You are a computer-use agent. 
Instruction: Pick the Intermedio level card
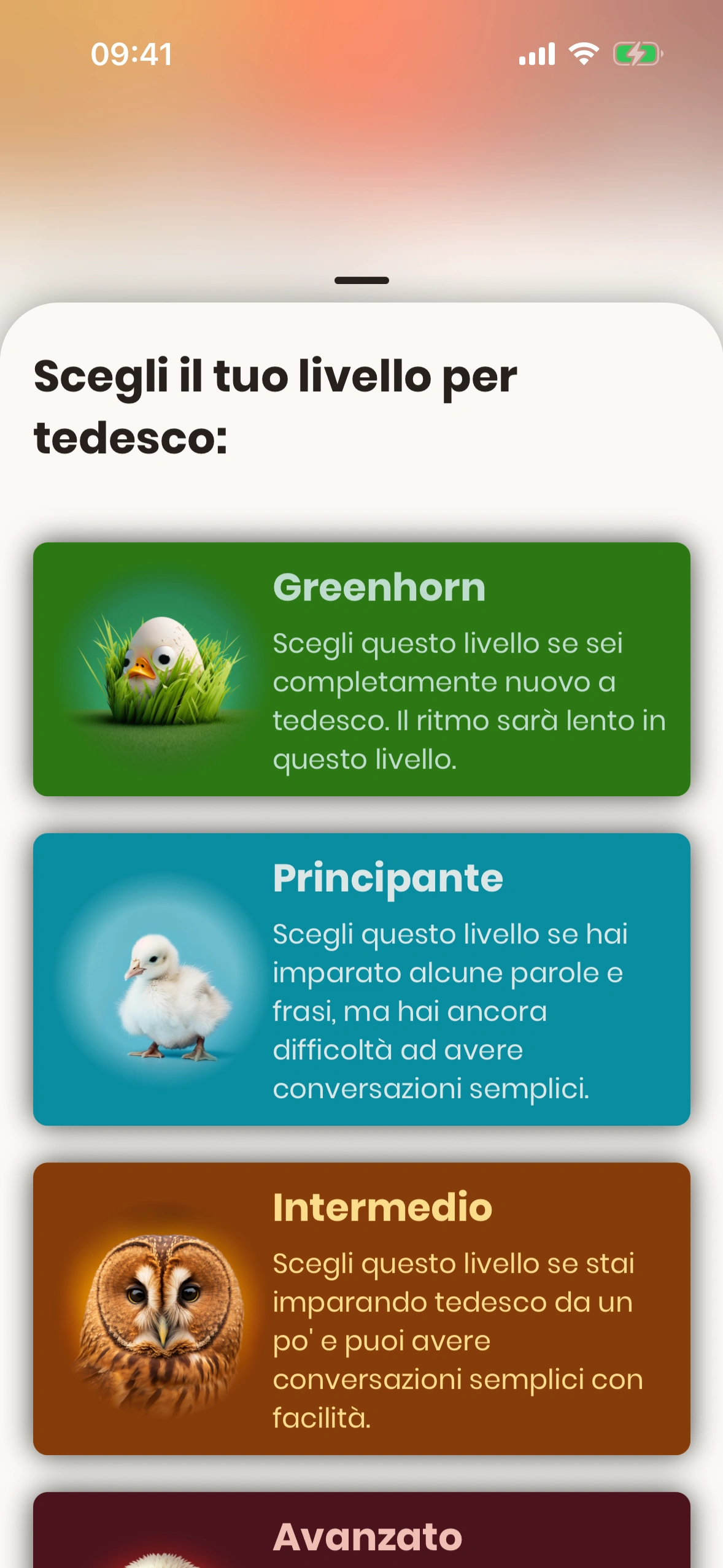361,1308
